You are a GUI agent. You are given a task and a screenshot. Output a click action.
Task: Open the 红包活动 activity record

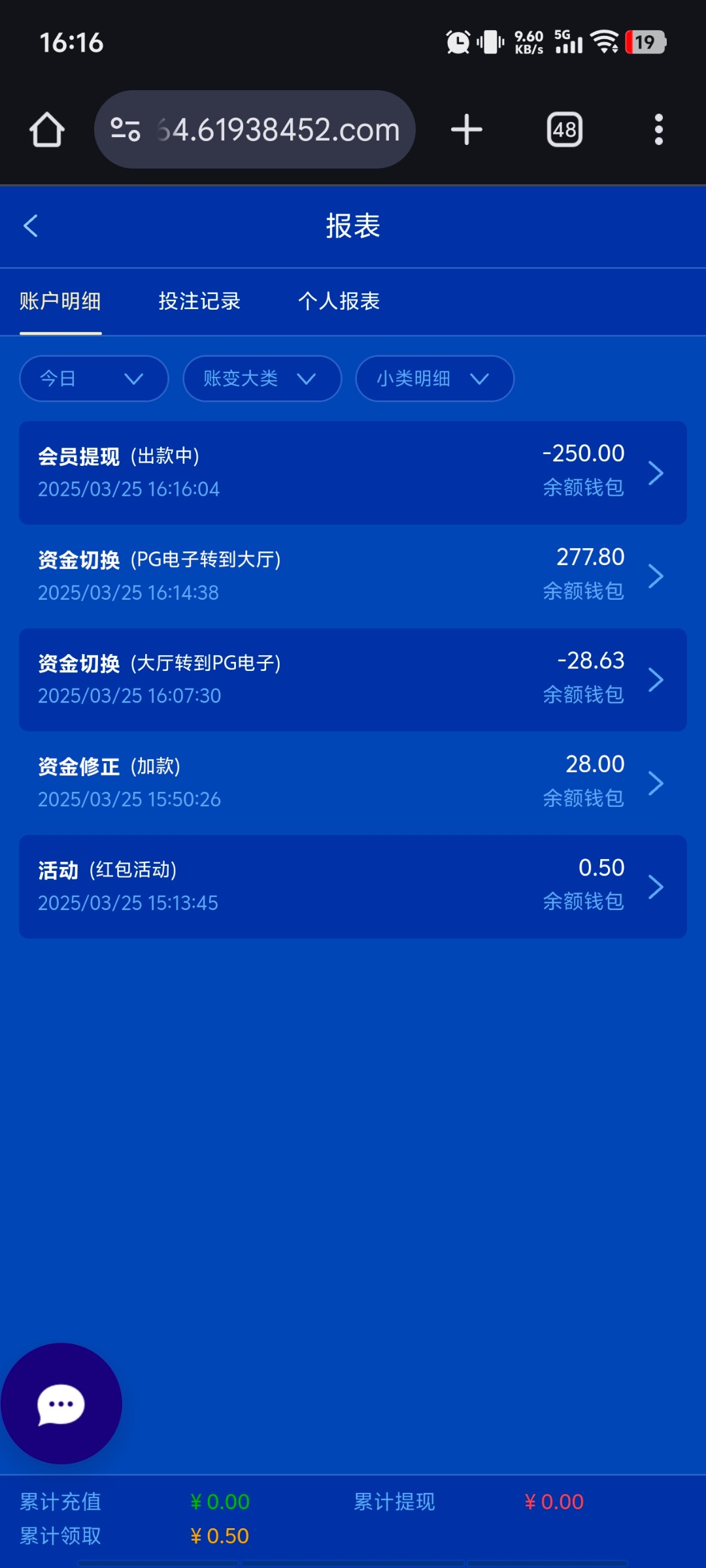(352, 887)
